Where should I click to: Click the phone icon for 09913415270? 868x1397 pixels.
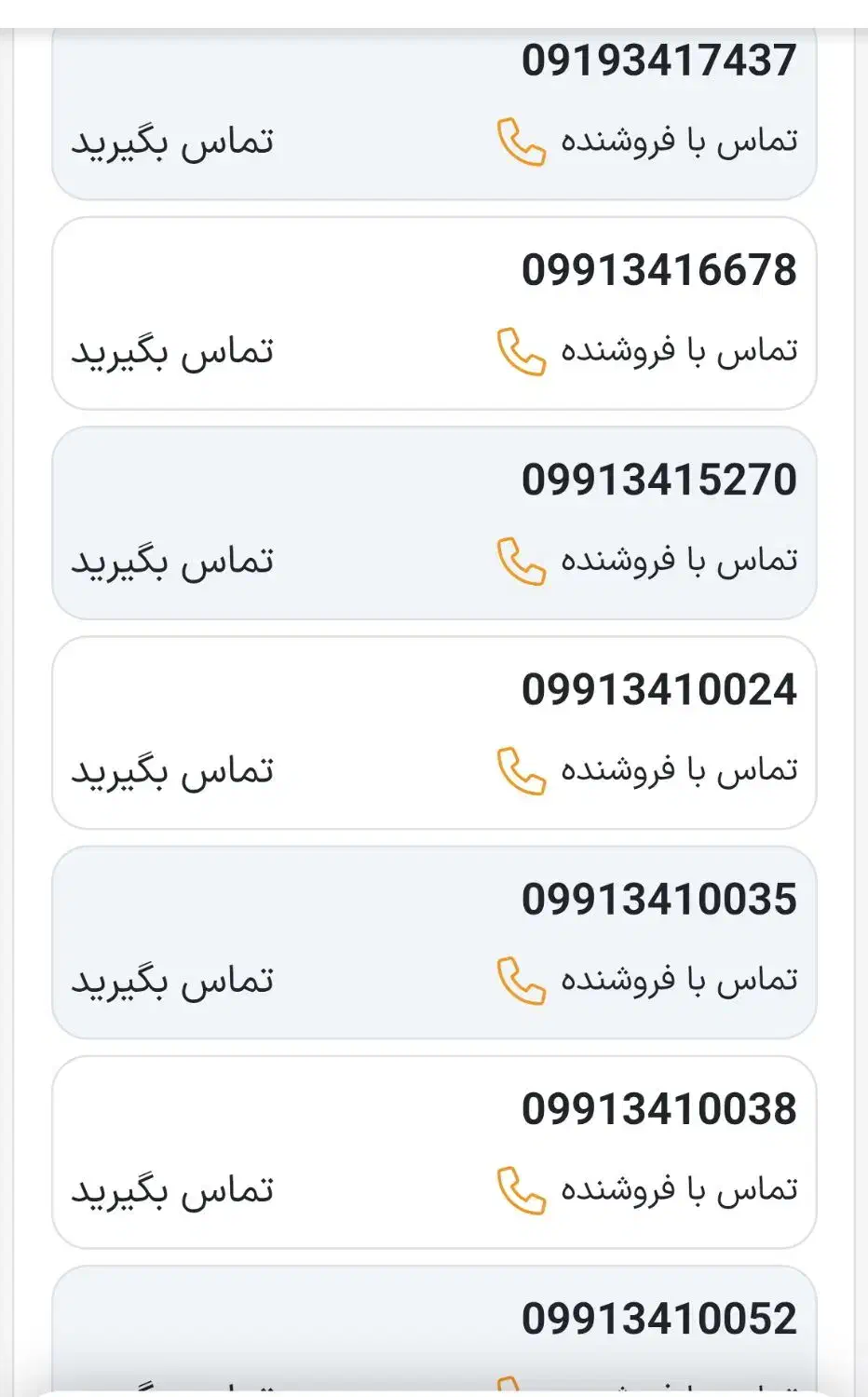521,561
